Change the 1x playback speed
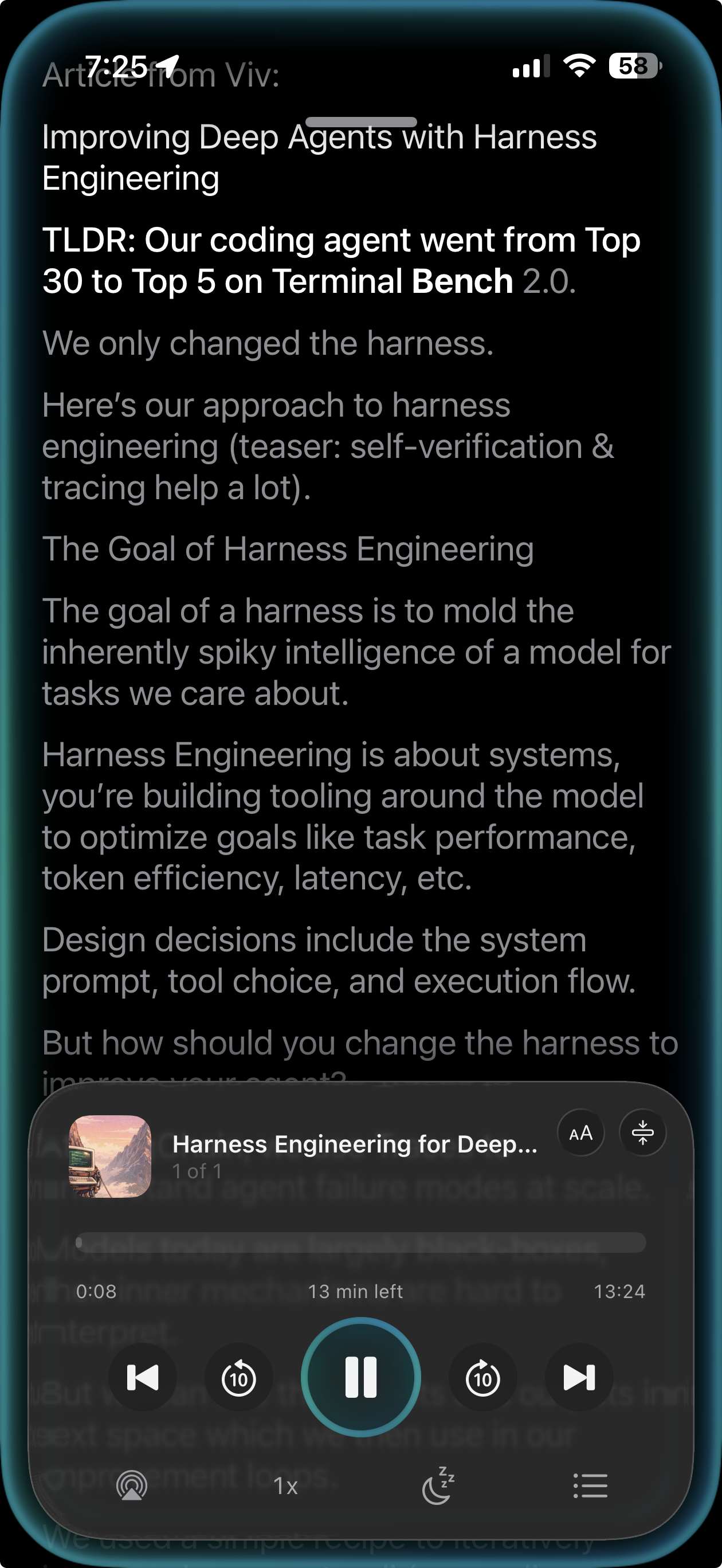722x1568 pixels. [285, 1486]
